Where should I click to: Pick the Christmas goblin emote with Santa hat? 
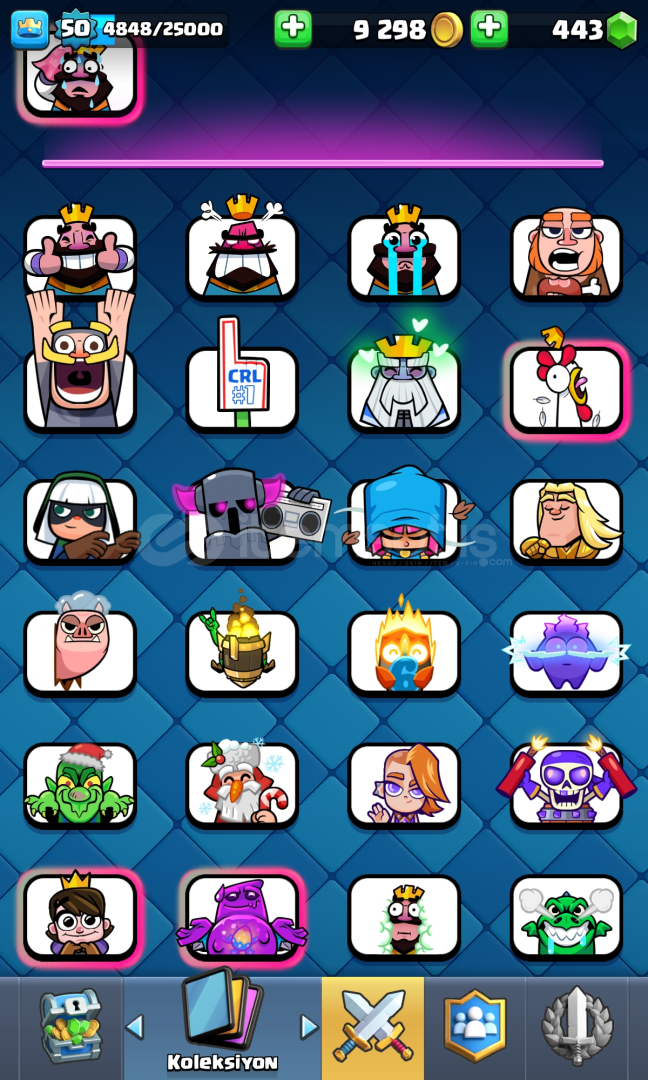(x=80, y=785)
